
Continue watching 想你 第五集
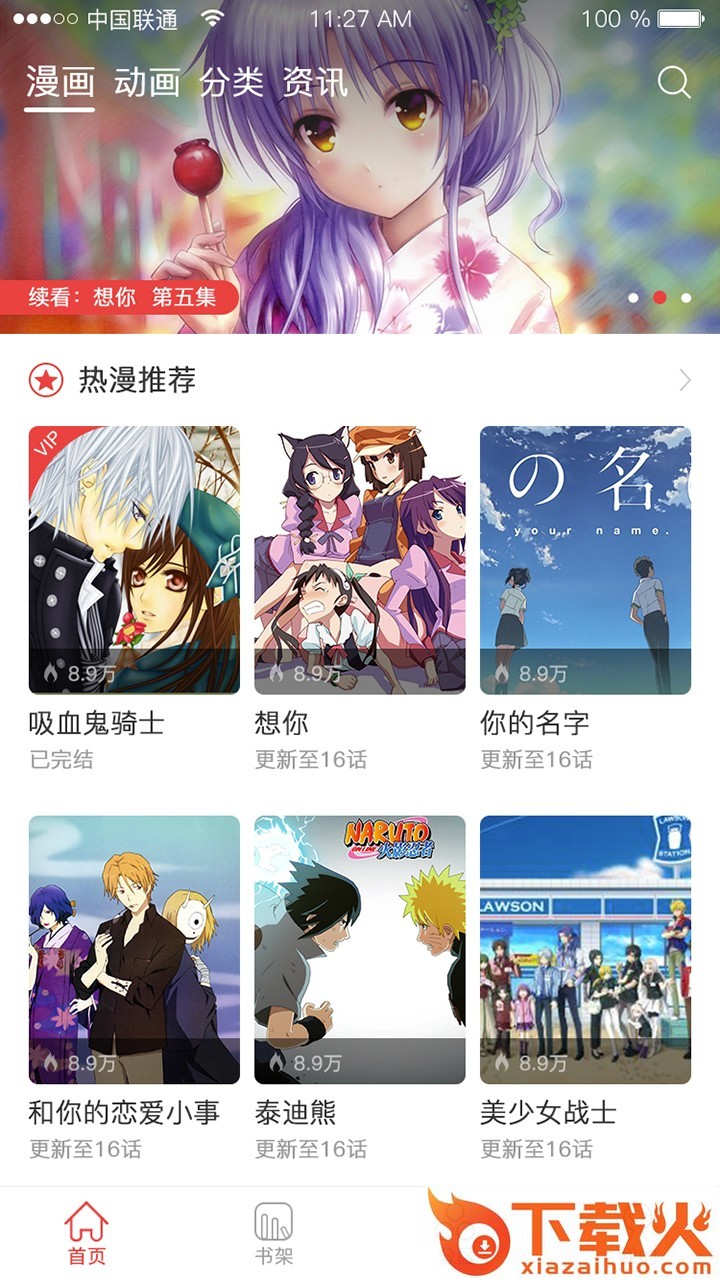pos(120,297)
